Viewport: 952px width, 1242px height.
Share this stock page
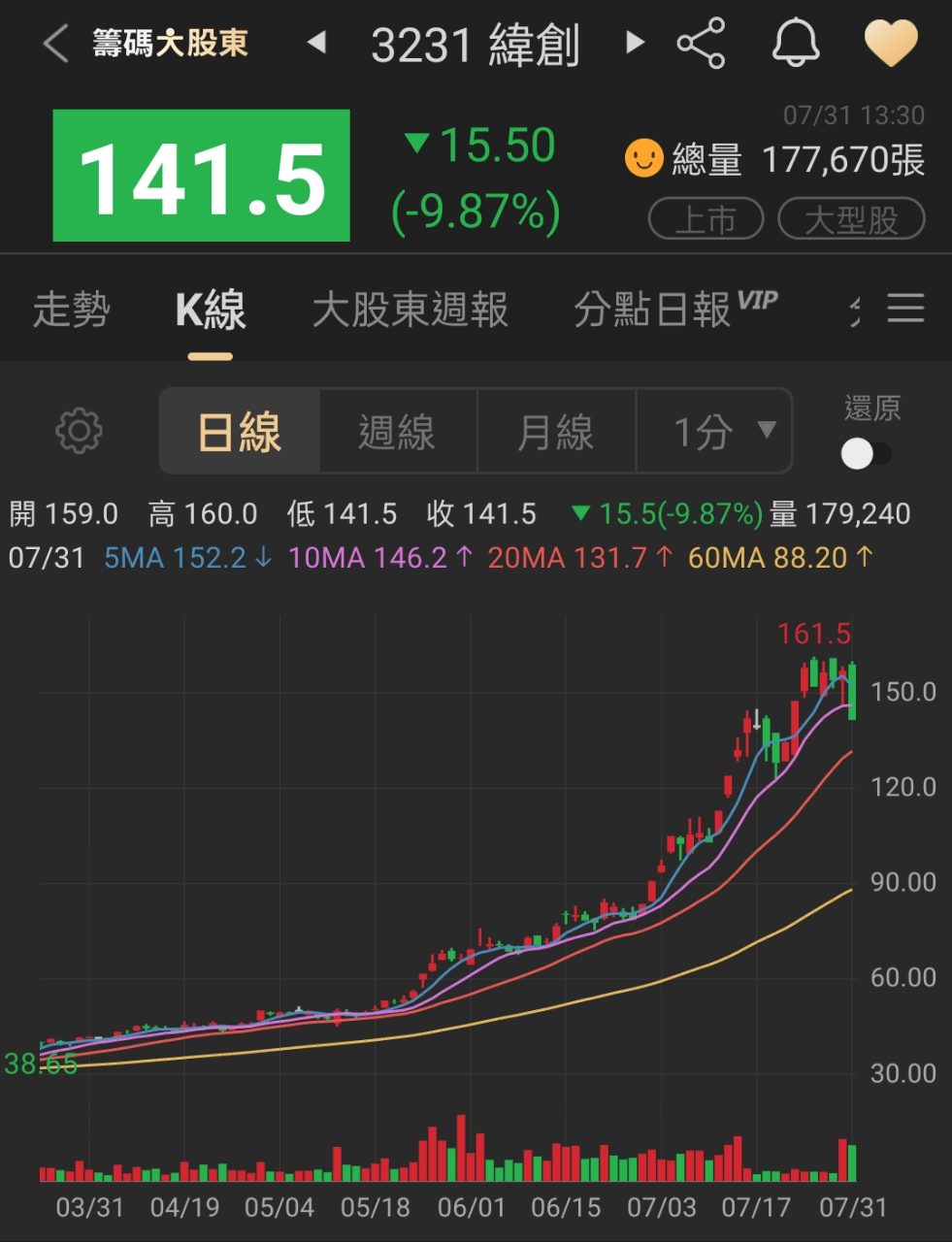(x=701, y=44)
